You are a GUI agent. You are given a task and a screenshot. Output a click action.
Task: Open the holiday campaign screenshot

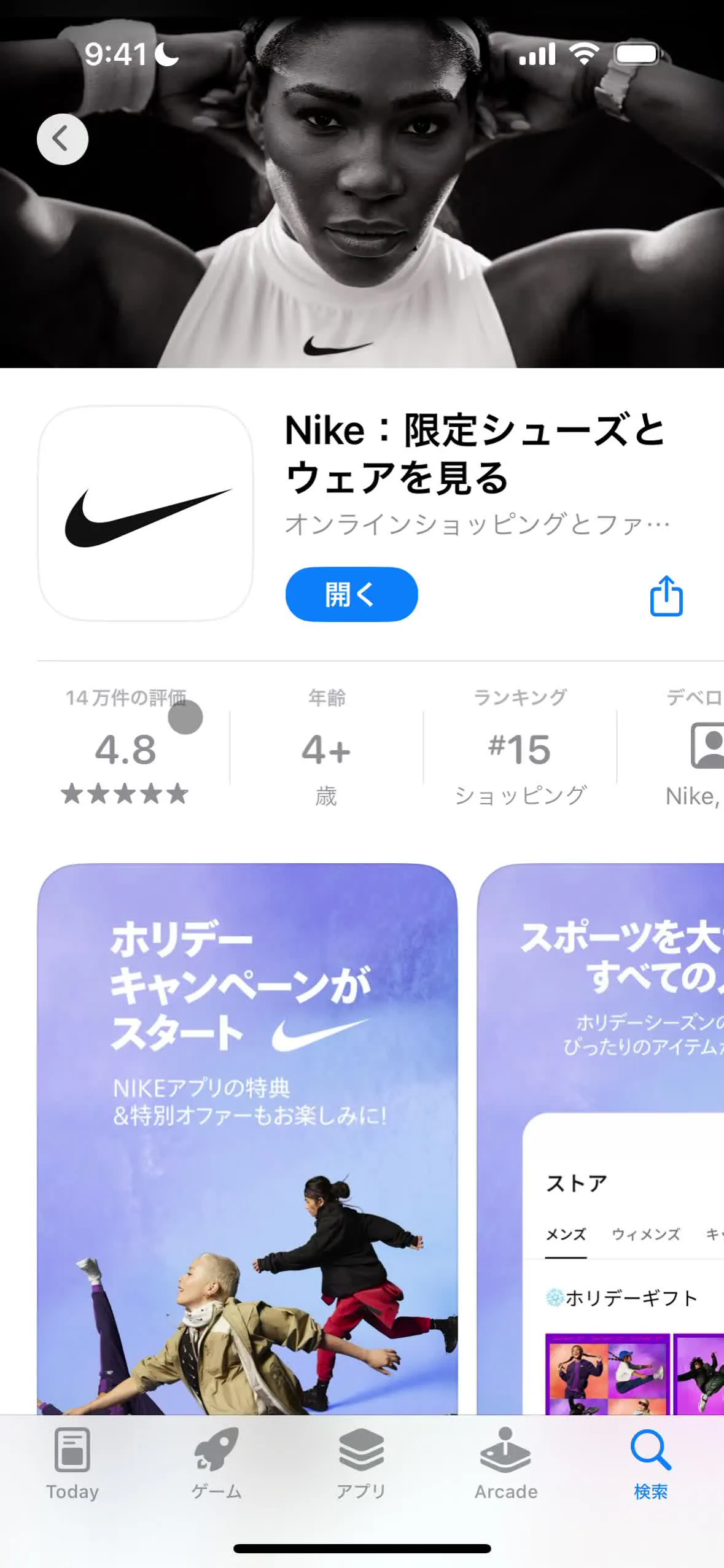pyautogui.click(x=247, y=1136)
